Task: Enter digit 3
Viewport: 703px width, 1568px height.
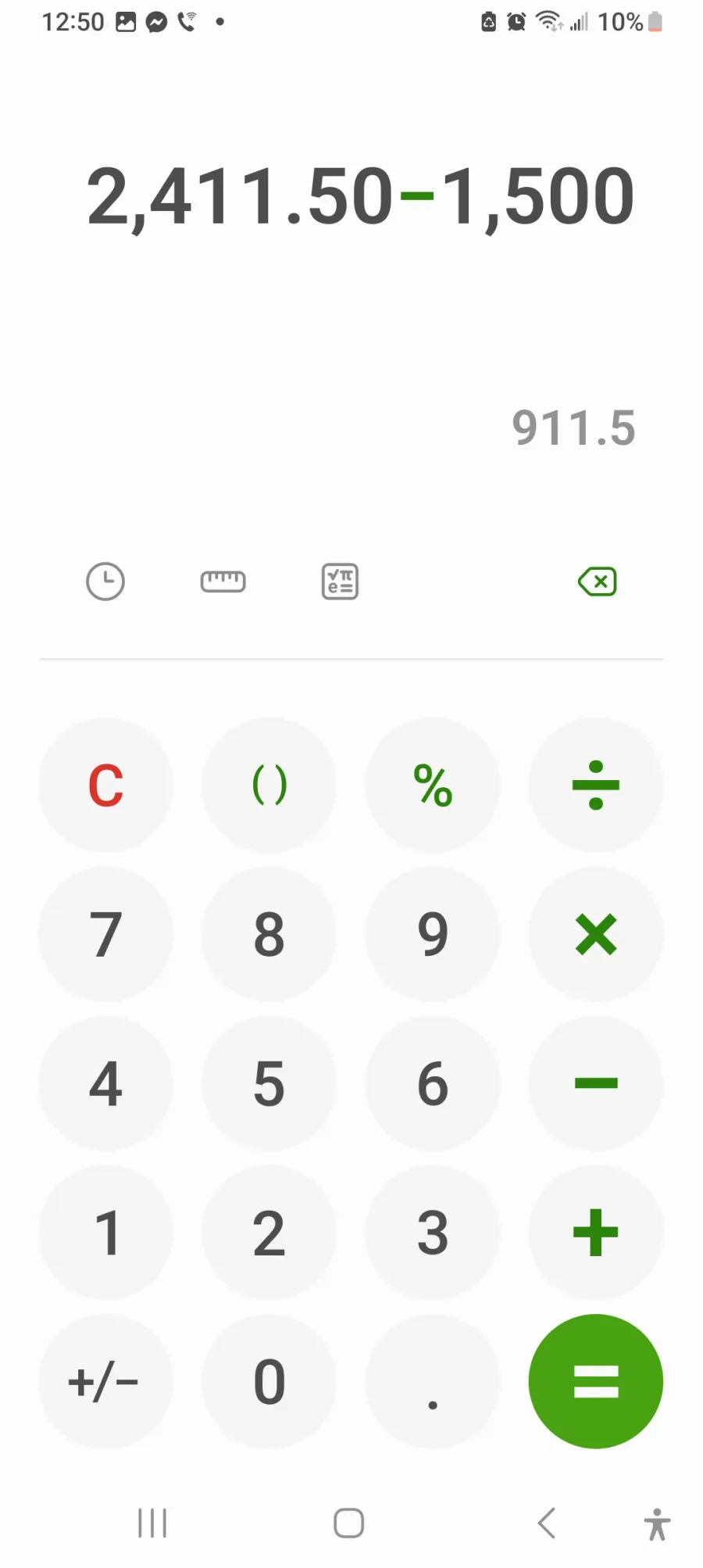Action: (x=433, y=1233)
